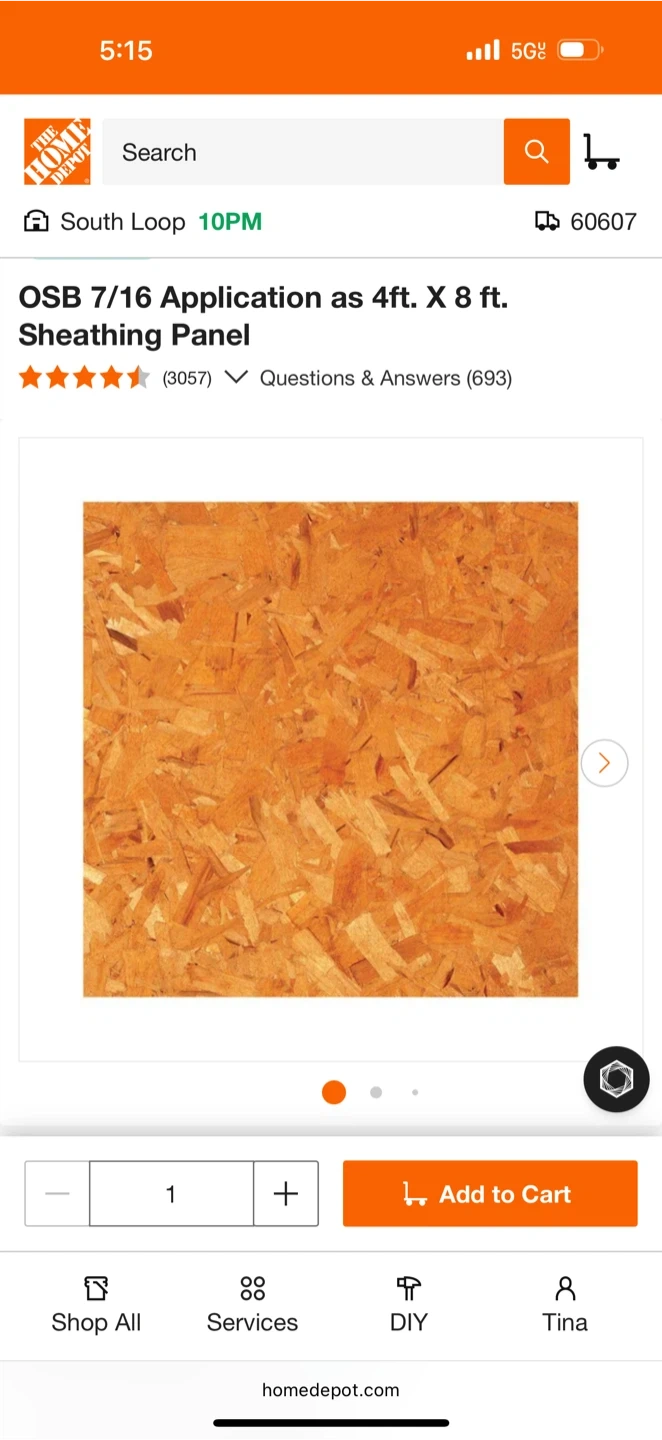
Task: Tap the Search text field
Action: (x=303, y=152)
